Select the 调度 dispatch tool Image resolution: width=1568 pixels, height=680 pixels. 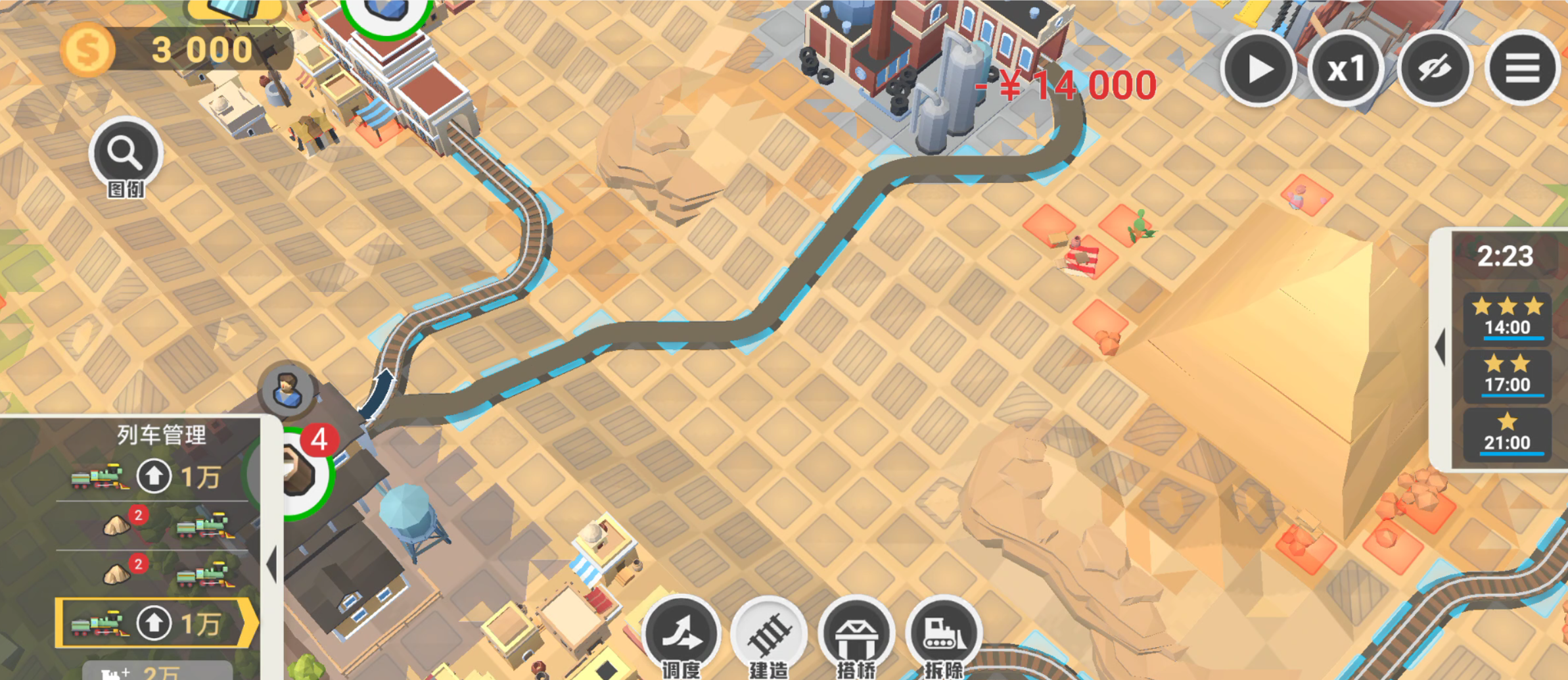(x=681, y=635)
